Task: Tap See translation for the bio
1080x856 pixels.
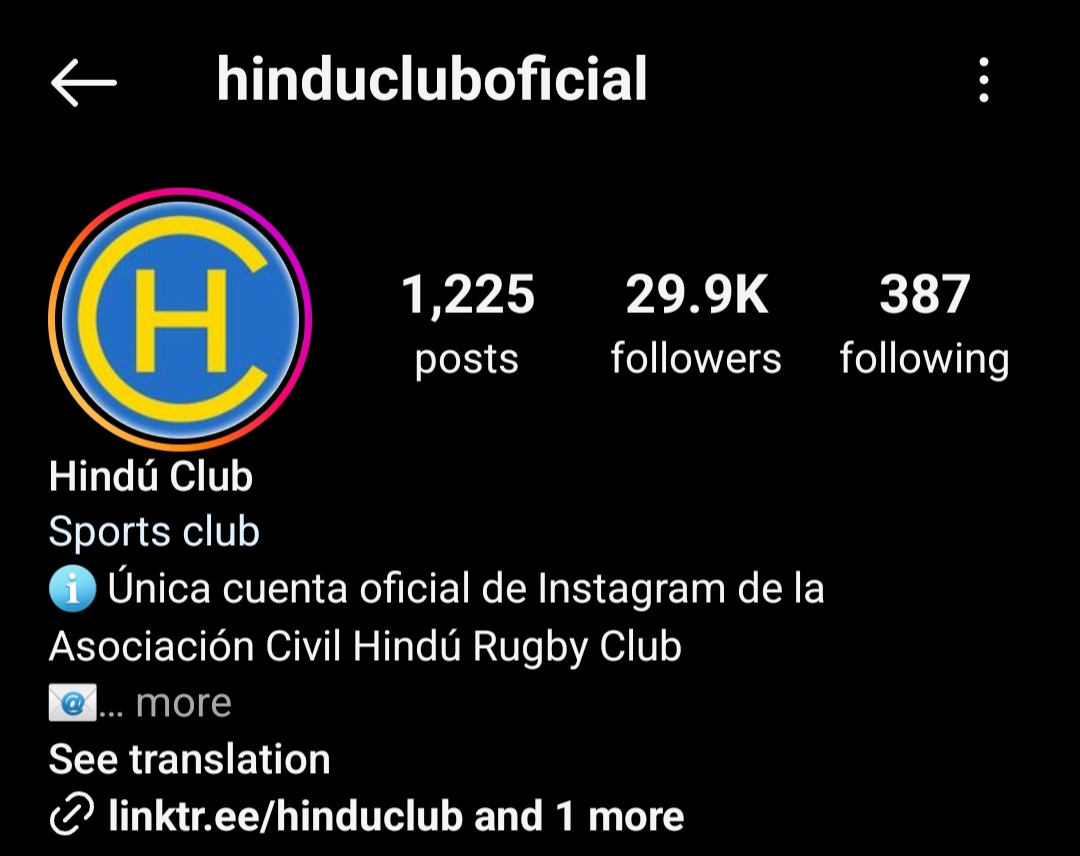Action: 189,760
